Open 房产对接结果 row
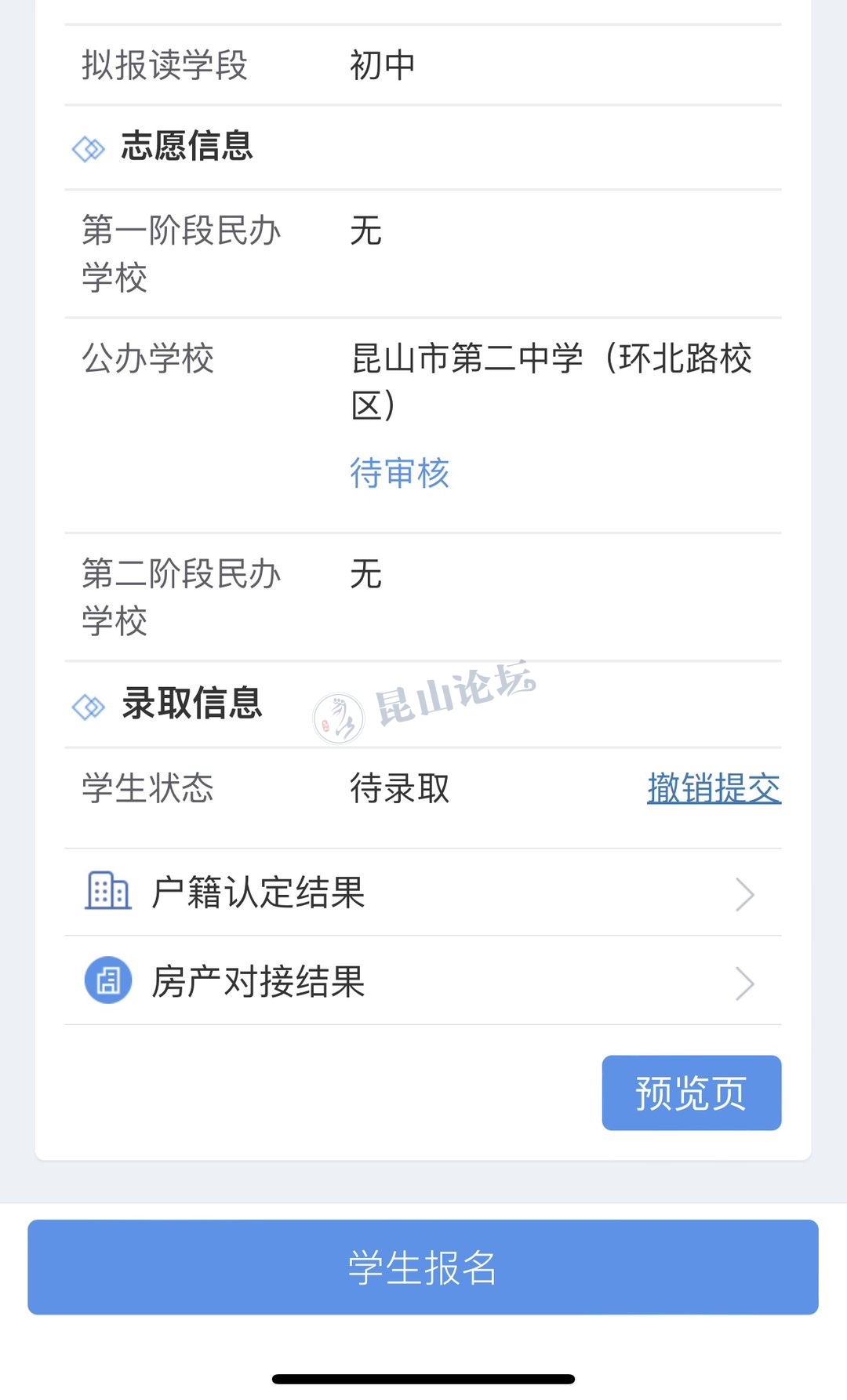Screen dimensions: 847x1400 tap(422, 982)
